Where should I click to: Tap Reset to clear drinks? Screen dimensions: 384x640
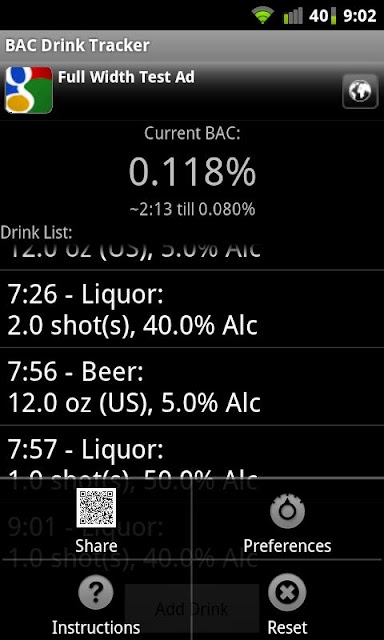coord(287,600)
